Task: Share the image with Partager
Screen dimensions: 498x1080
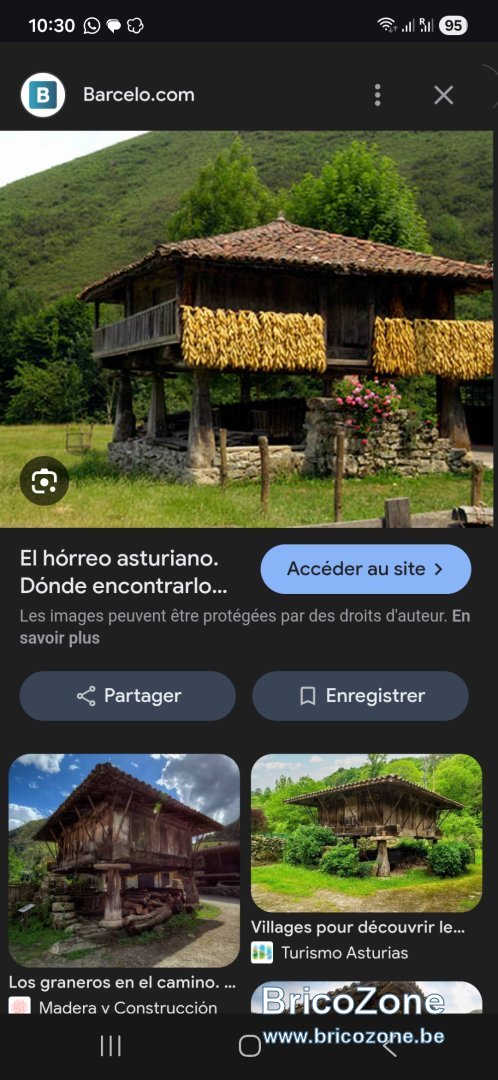Action: (127, 696)
